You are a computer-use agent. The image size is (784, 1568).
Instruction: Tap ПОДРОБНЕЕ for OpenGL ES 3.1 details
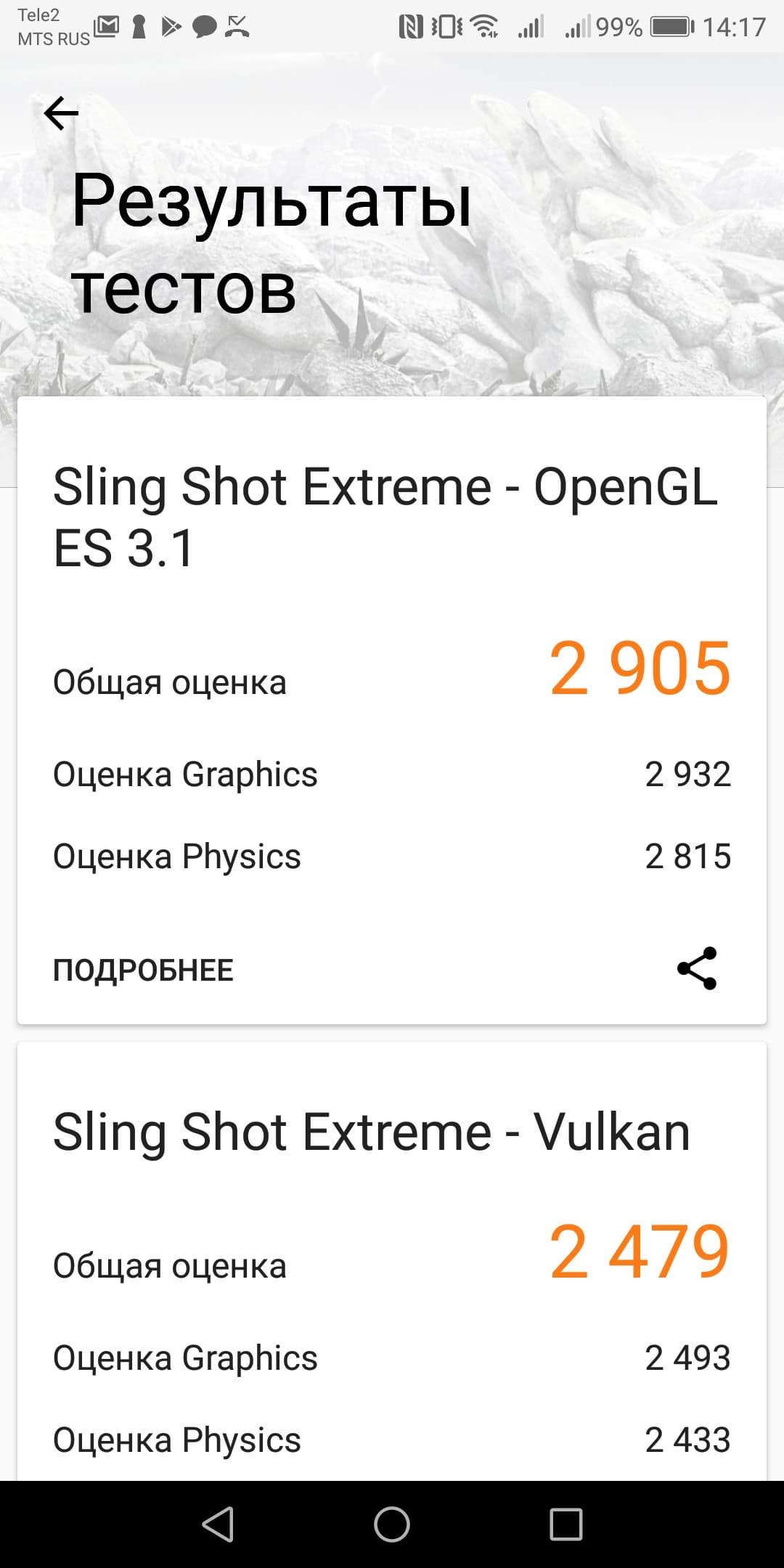coord(143,970)
